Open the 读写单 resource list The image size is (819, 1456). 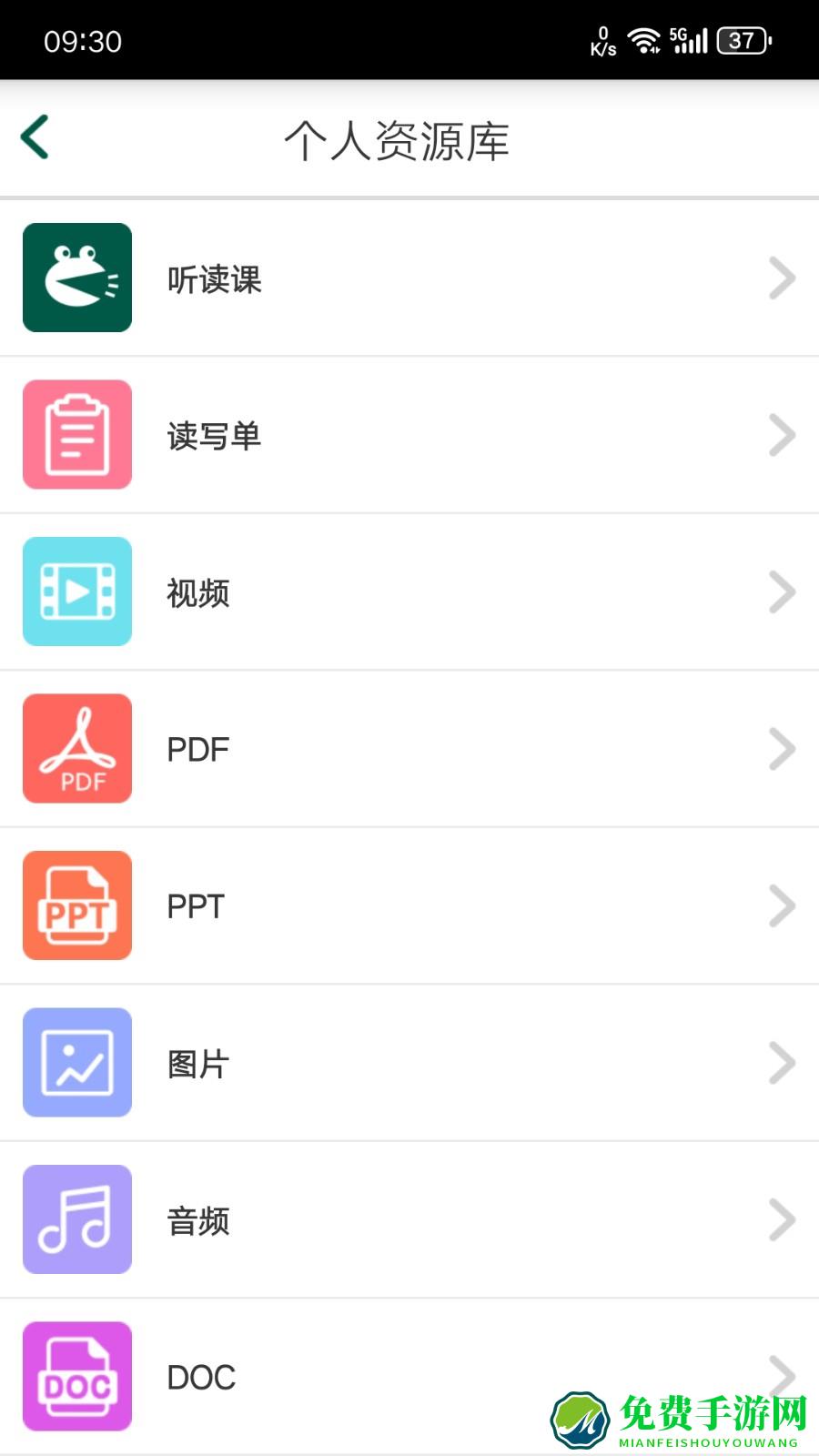click(x=409, y=435)
